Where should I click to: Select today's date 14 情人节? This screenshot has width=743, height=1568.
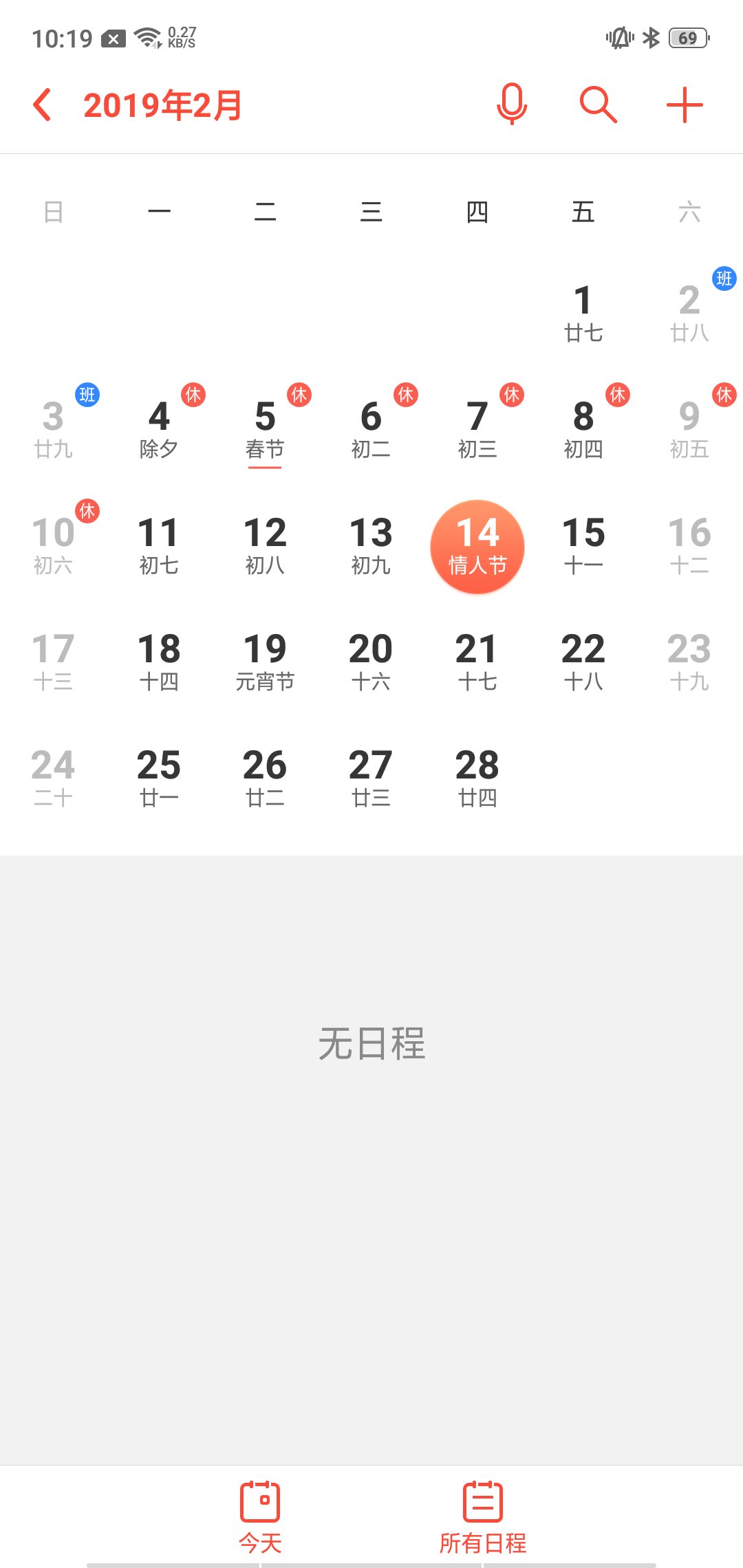pyautogui.click(x=477, y=545)
